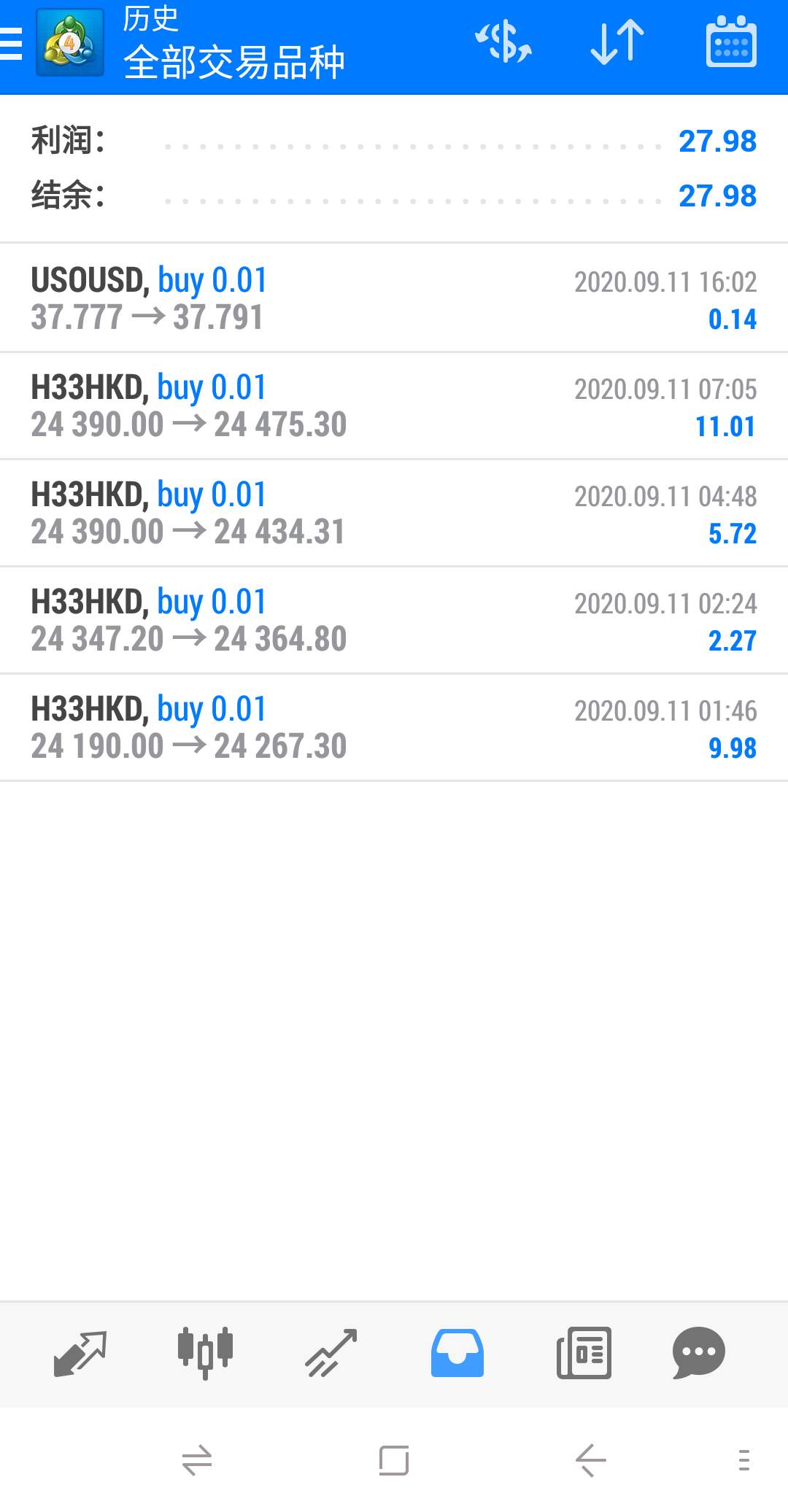Screen dimensions: 788x1512
Task: Go back using the system back arrow
Action: [x=591, y=1460]
